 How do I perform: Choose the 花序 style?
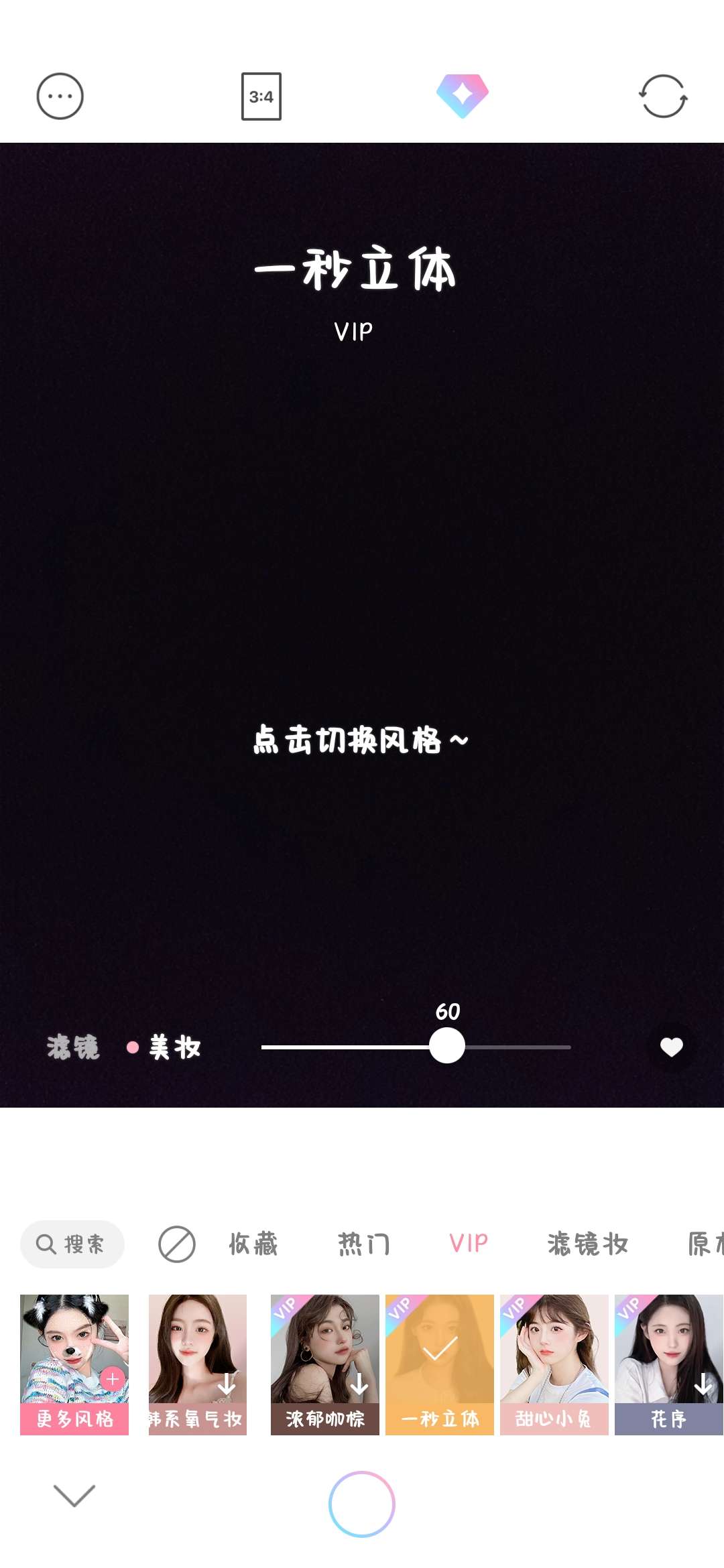click(x=668, y=1364)
